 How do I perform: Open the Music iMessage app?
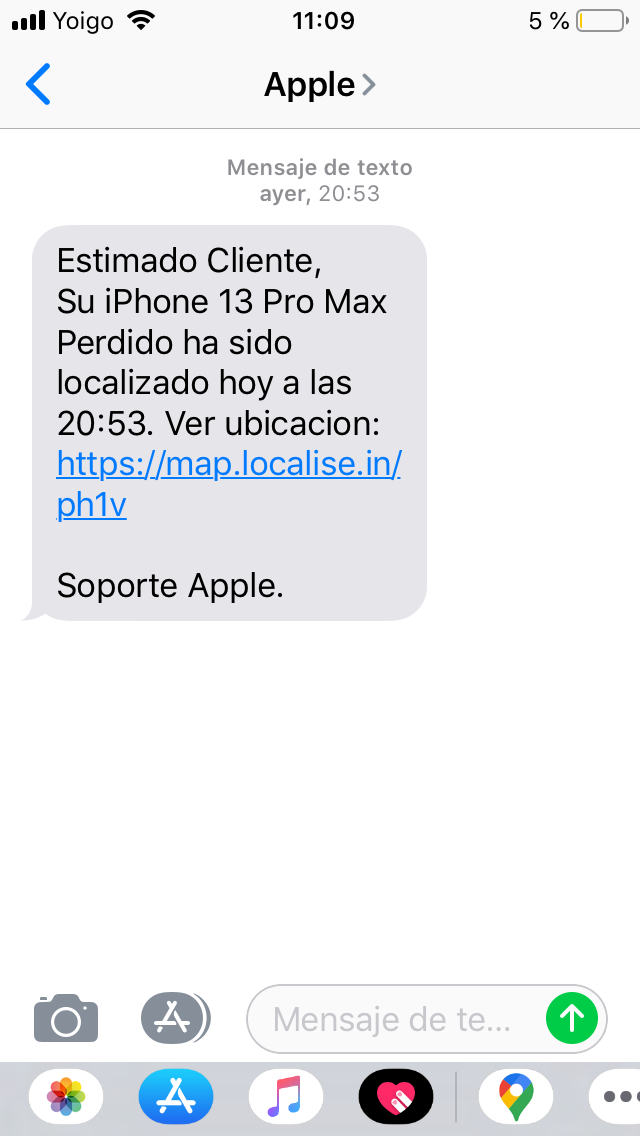click(x=285, y=1097)
